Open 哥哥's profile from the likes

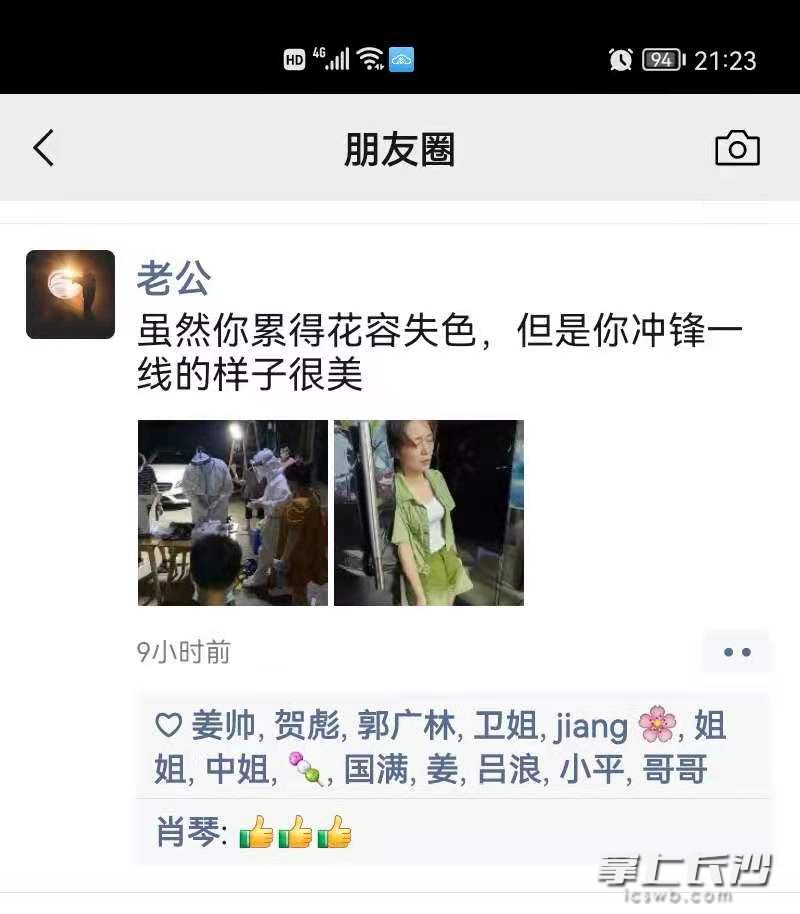click(x=674, y=770)
